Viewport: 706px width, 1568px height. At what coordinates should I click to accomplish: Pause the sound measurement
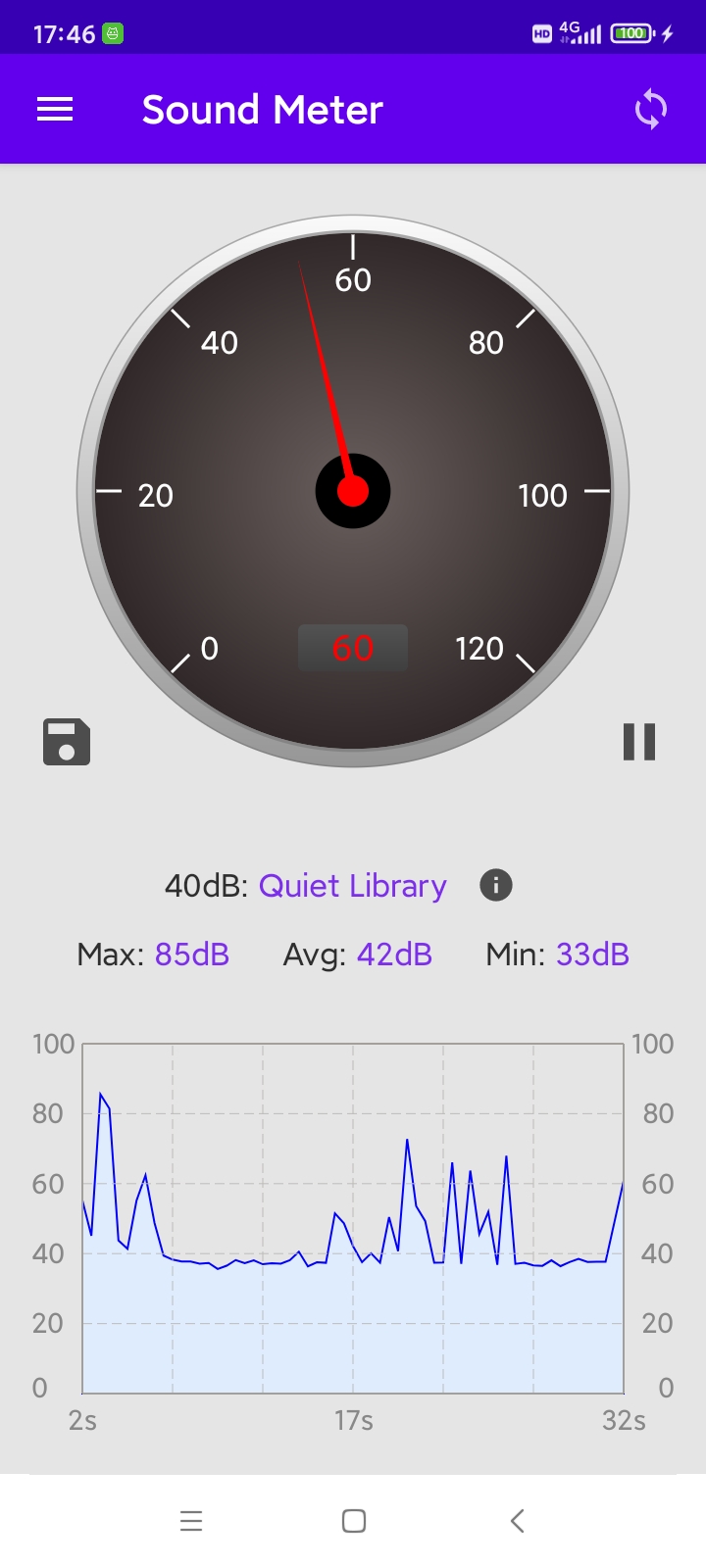639,742
